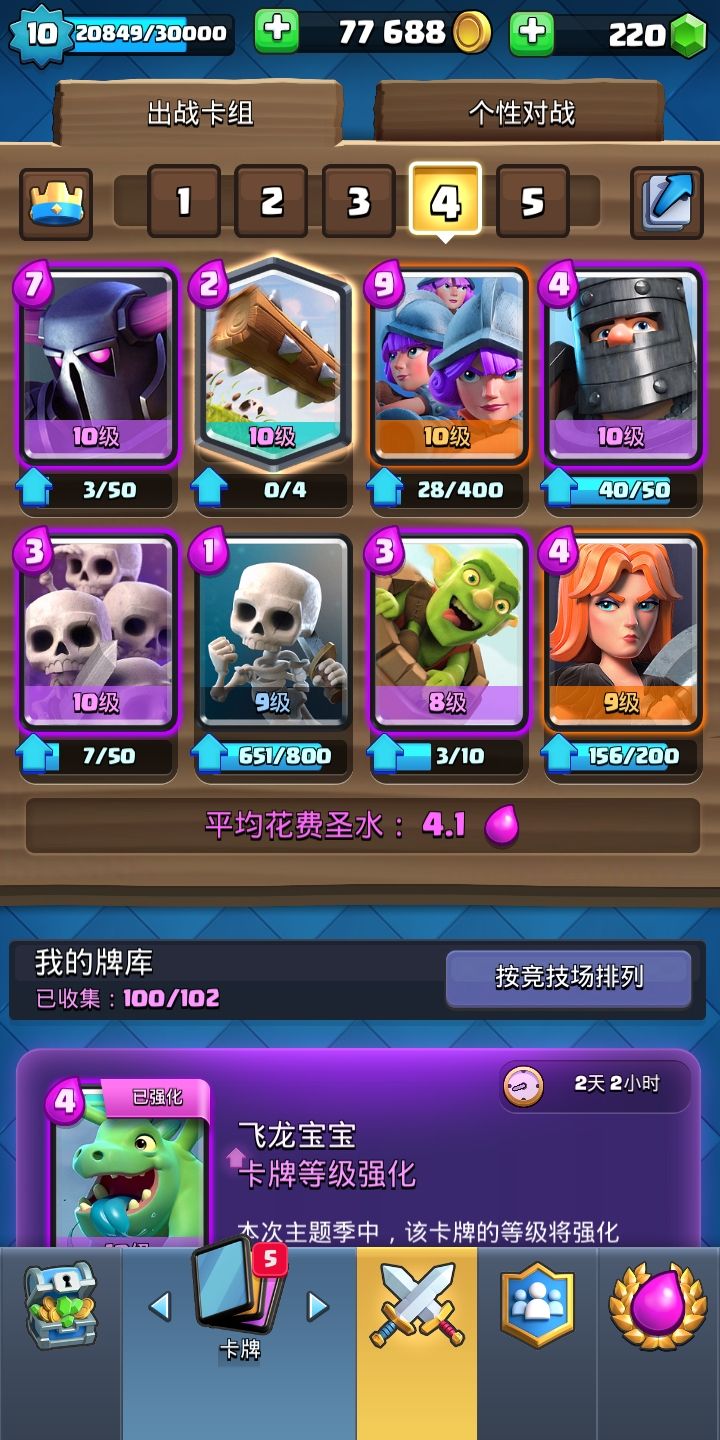Open the shop chest tab
This screenshot has height=1440, width=720.
point(60,1305)
